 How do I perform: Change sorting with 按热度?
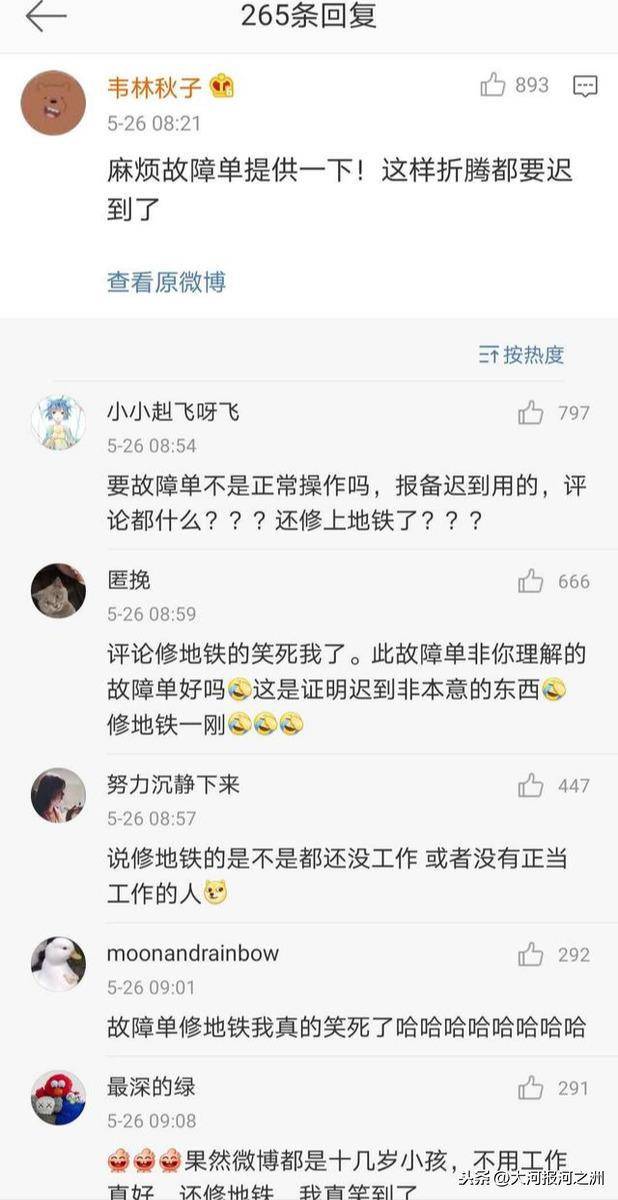click(x=521, y=354)
